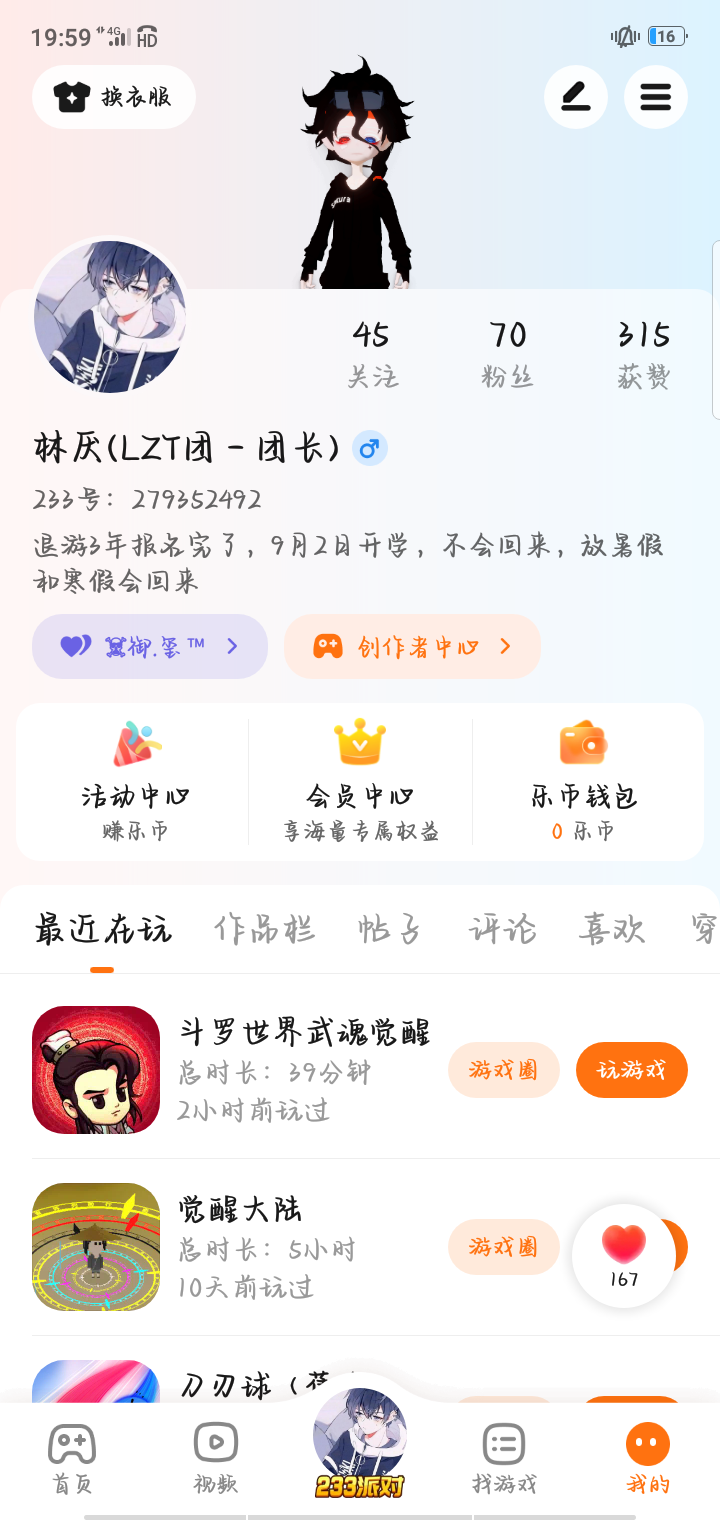The width and height of the screenshot is (720, 1520).
Task: Open the hamburger menu
Action: [x=655, y=97]
